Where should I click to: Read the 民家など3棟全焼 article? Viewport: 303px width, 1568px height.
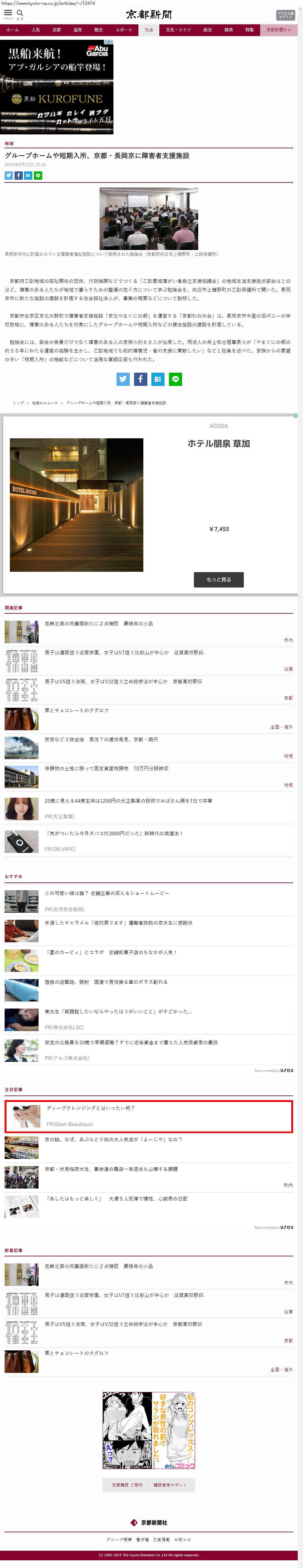pyautogui.click(x=101, y=739)
